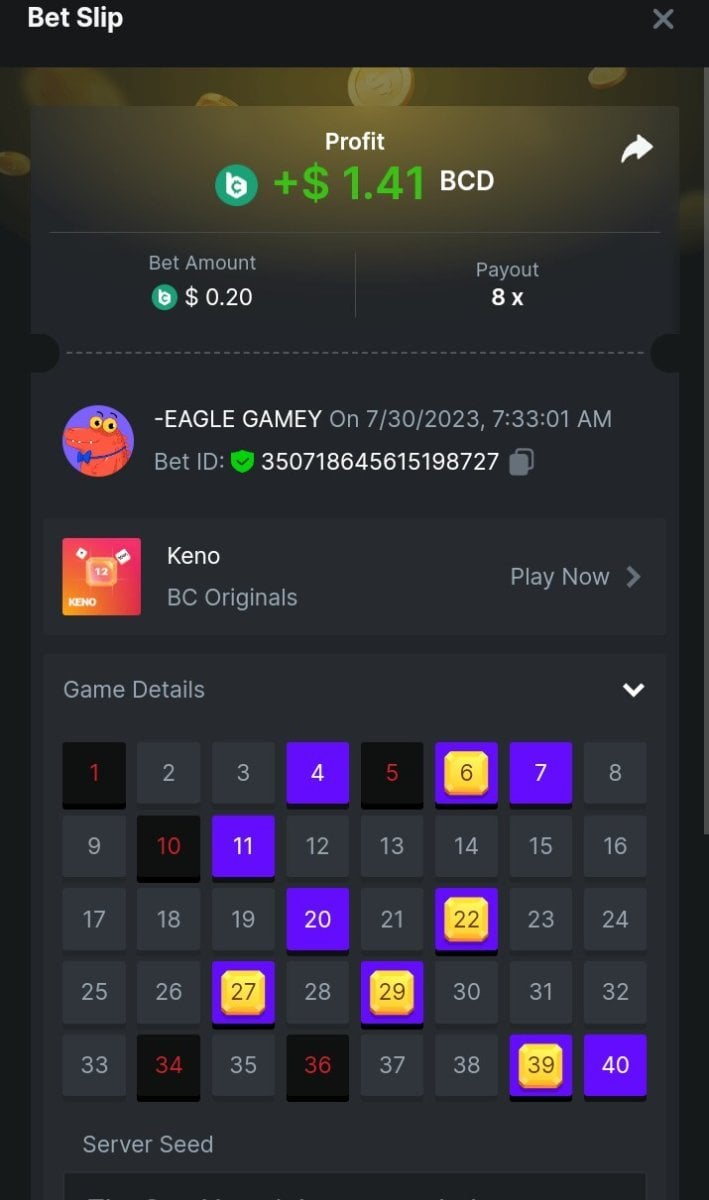This screenshot has height=1200, width=709.
Task: Share this bet result
Action: [x=636, y=150]
